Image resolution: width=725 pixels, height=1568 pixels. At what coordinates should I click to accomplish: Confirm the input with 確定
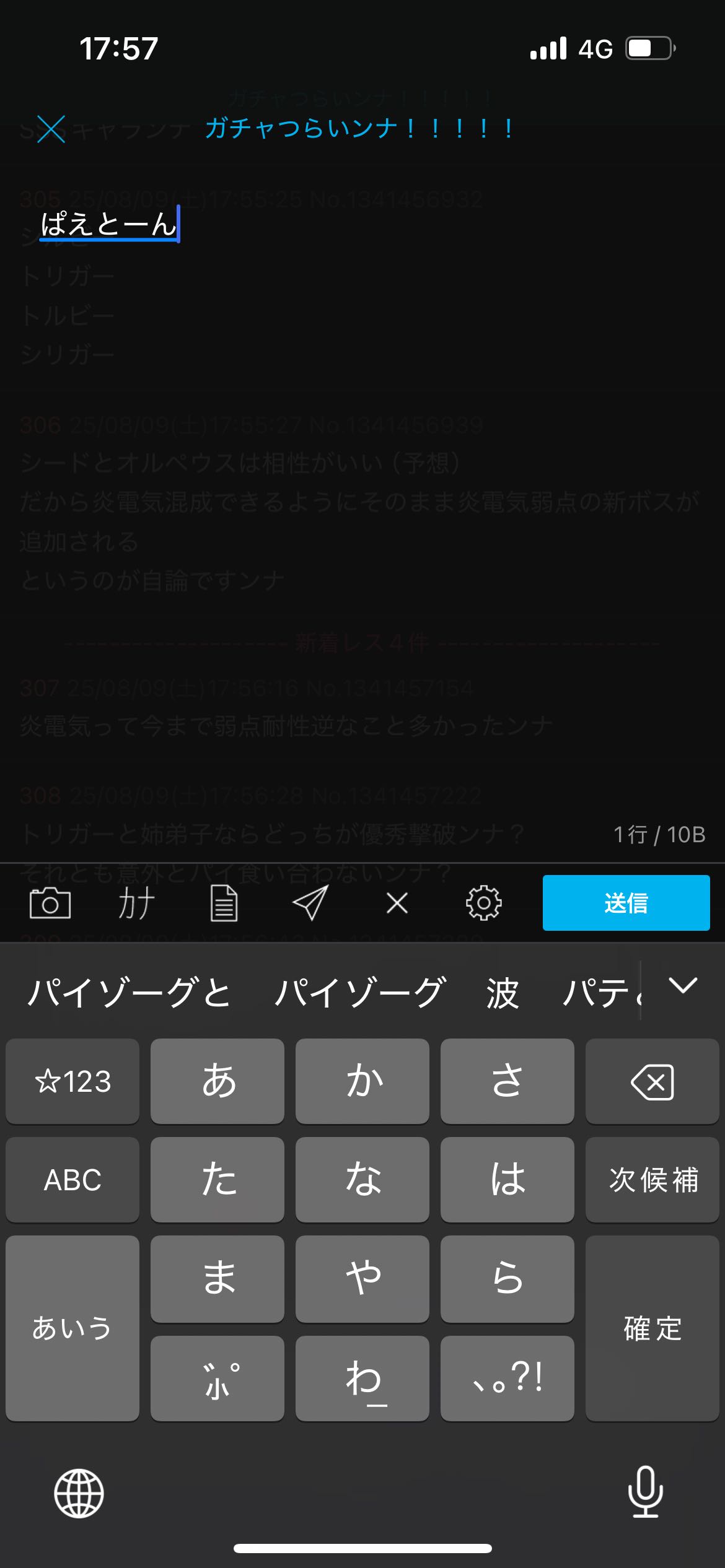(x=652, y=1328)
